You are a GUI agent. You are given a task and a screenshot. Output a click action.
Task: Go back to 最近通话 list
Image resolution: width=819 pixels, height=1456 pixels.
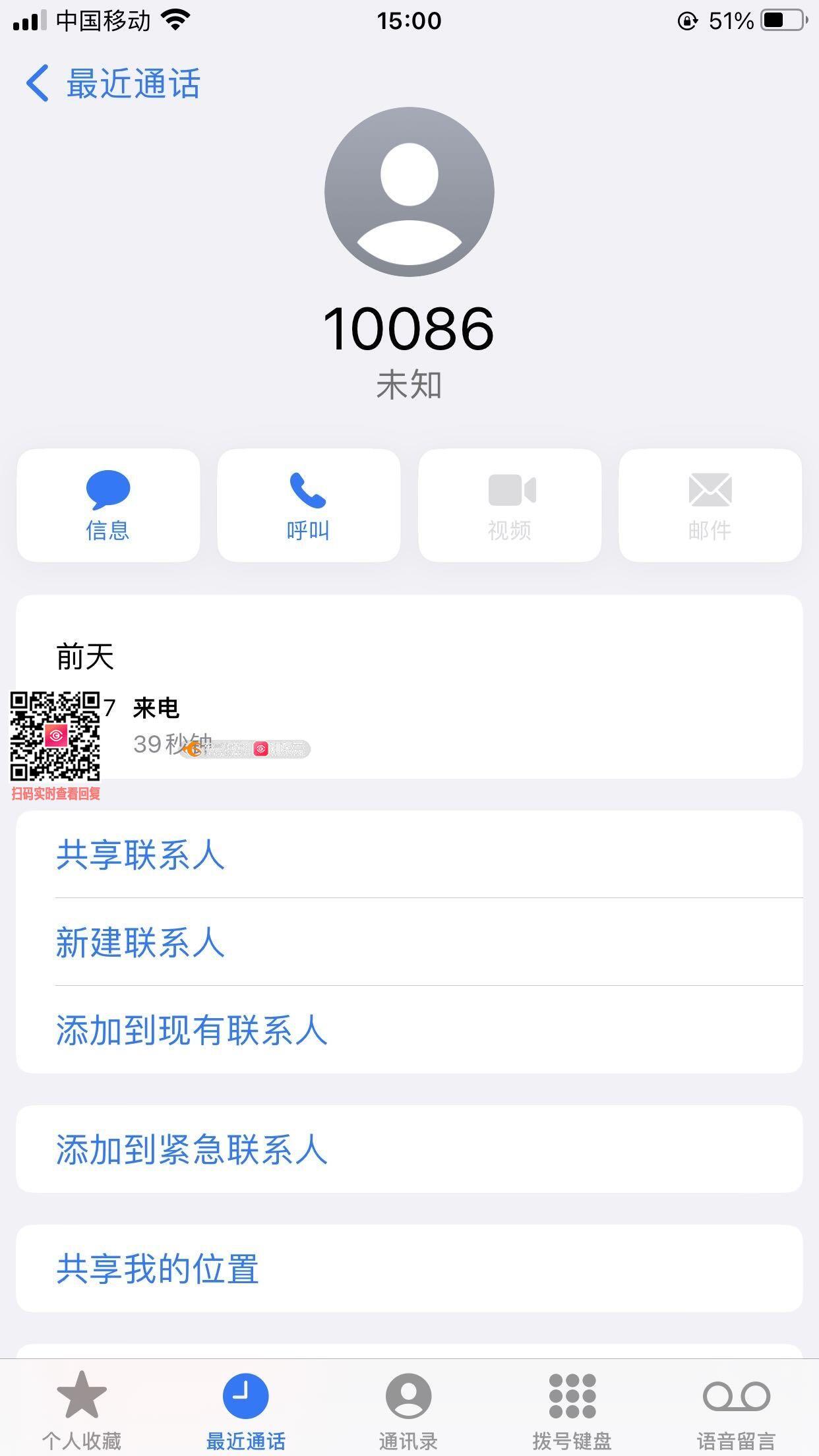click(112, 84)
